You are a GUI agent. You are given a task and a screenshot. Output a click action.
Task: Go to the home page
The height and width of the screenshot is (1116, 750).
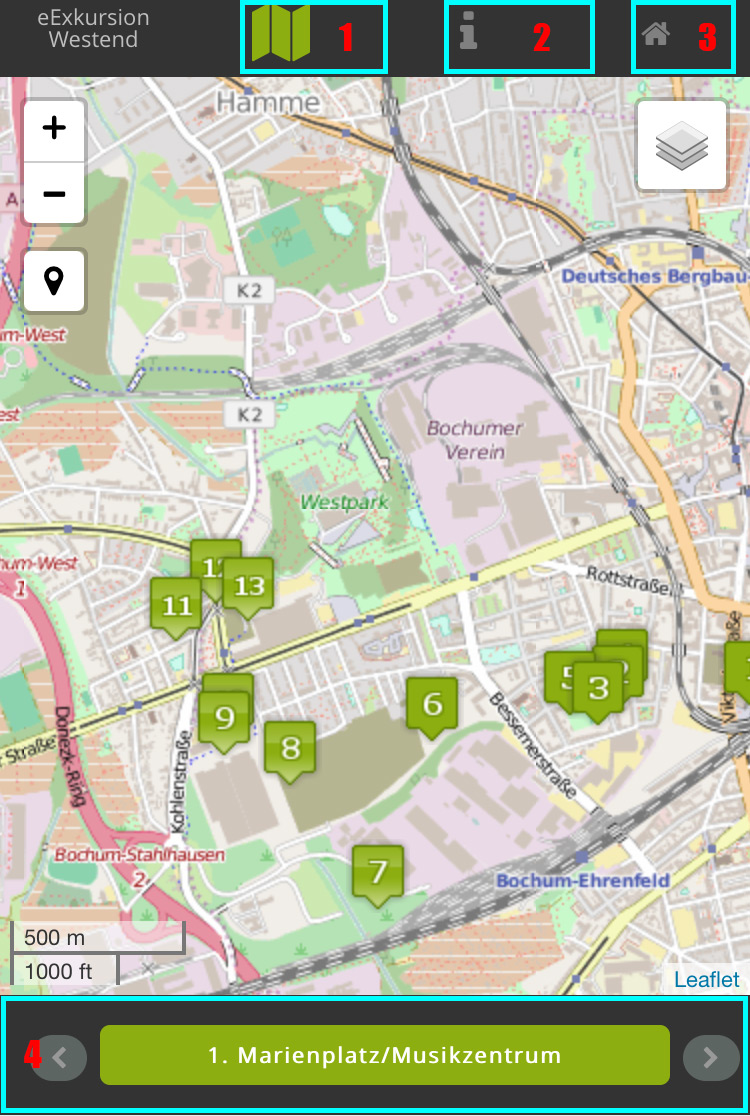point(656,35)
